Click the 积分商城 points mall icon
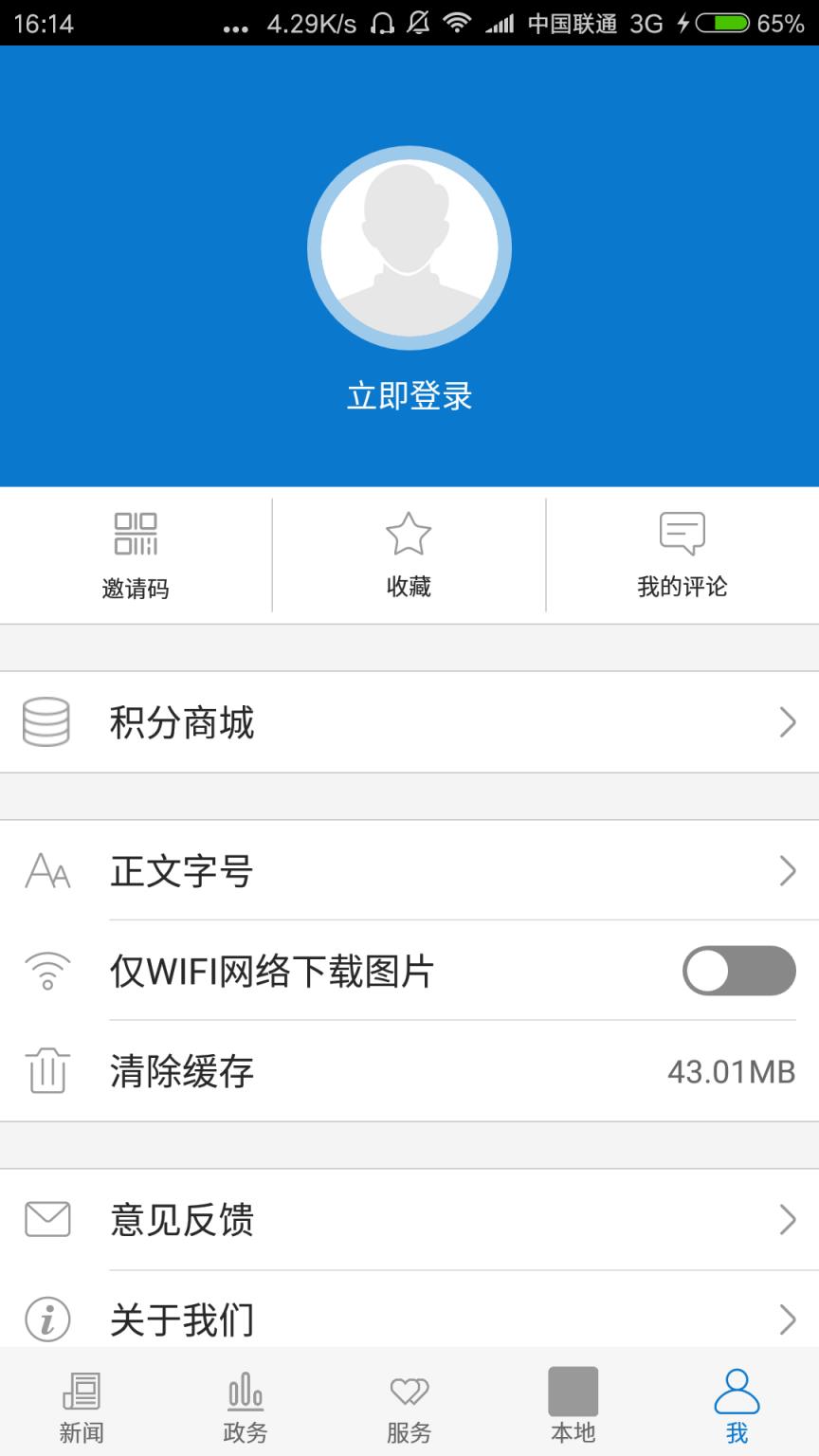Screen dimensions: 819x1456 (x=45, y=721)
